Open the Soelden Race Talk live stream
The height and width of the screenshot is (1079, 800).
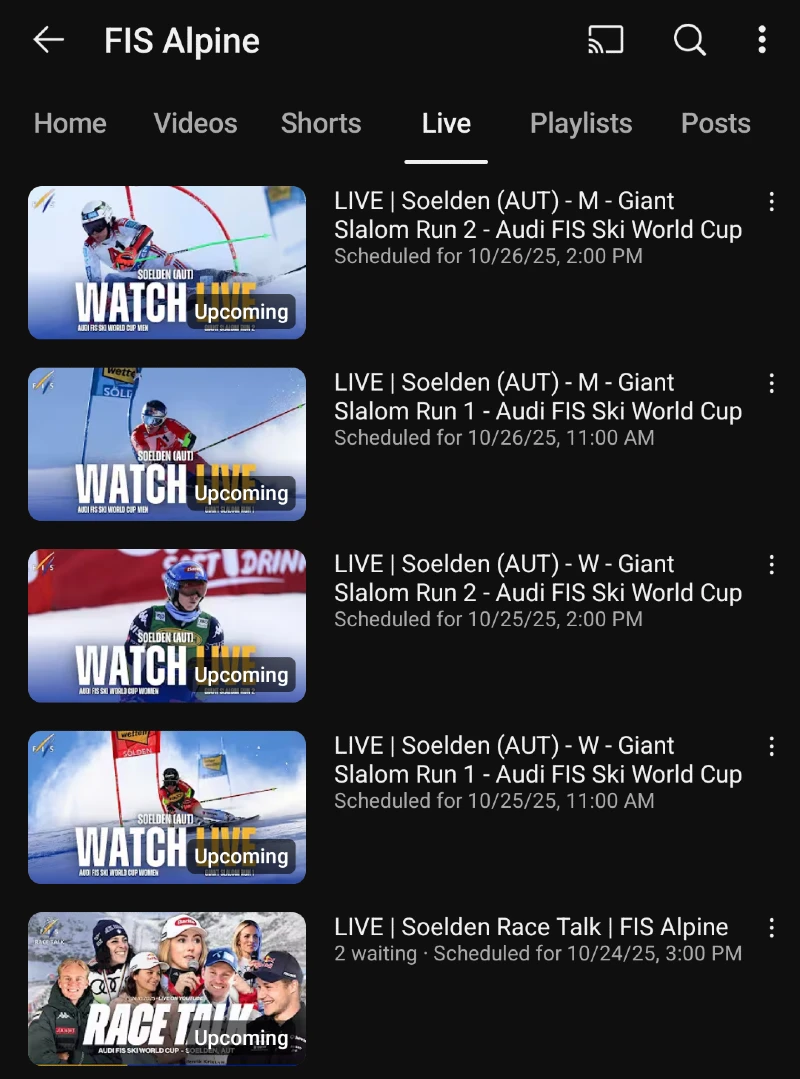[167, 989]
